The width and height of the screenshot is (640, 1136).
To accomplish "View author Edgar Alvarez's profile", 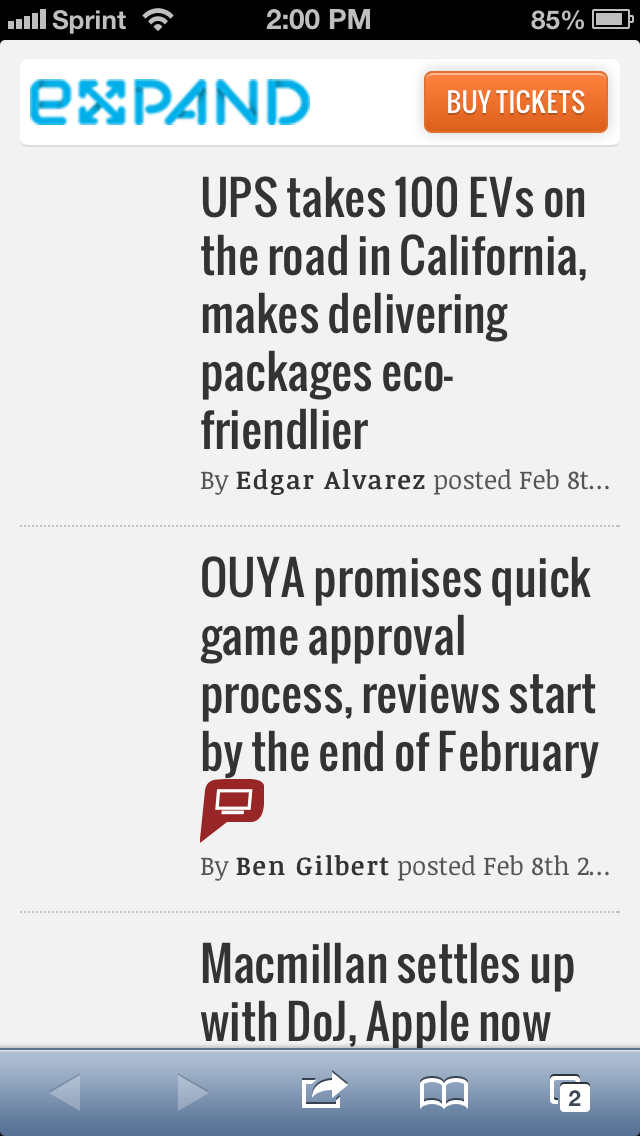I will click(331, 480).
